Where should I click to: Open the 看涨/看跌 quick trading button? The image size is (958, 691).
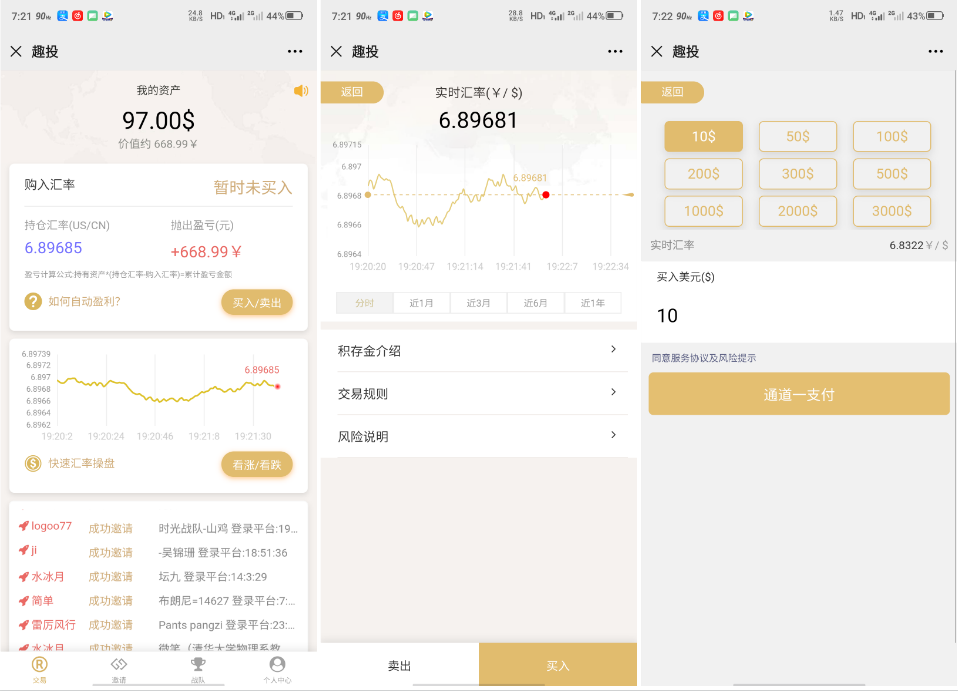click(257, 464)
